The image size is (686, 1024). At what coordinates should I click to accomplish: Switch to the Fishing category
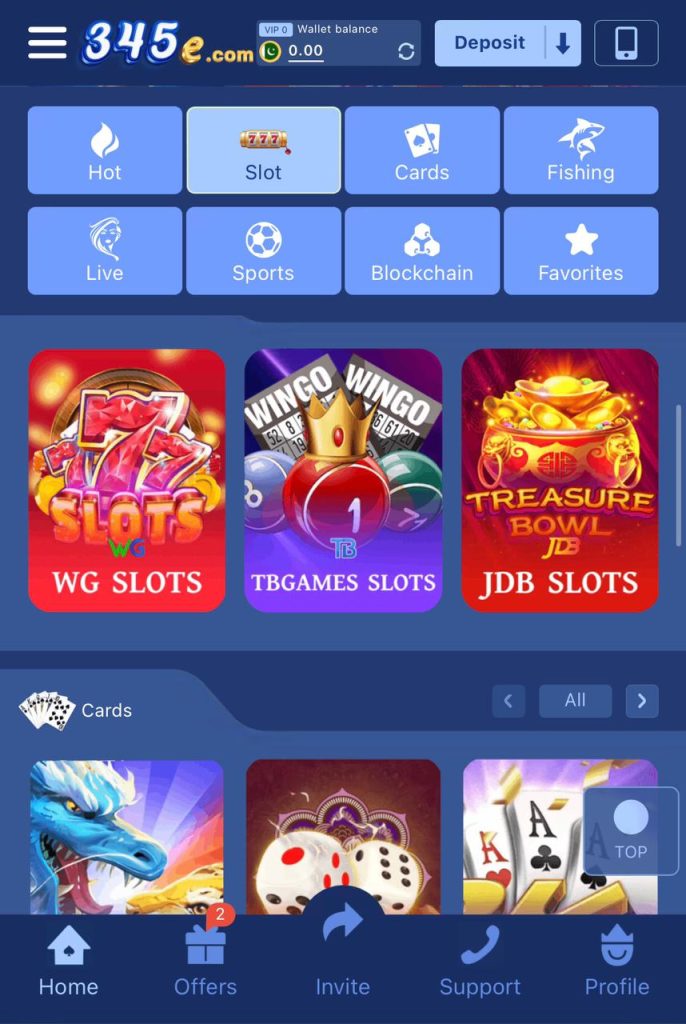[581, 150]
